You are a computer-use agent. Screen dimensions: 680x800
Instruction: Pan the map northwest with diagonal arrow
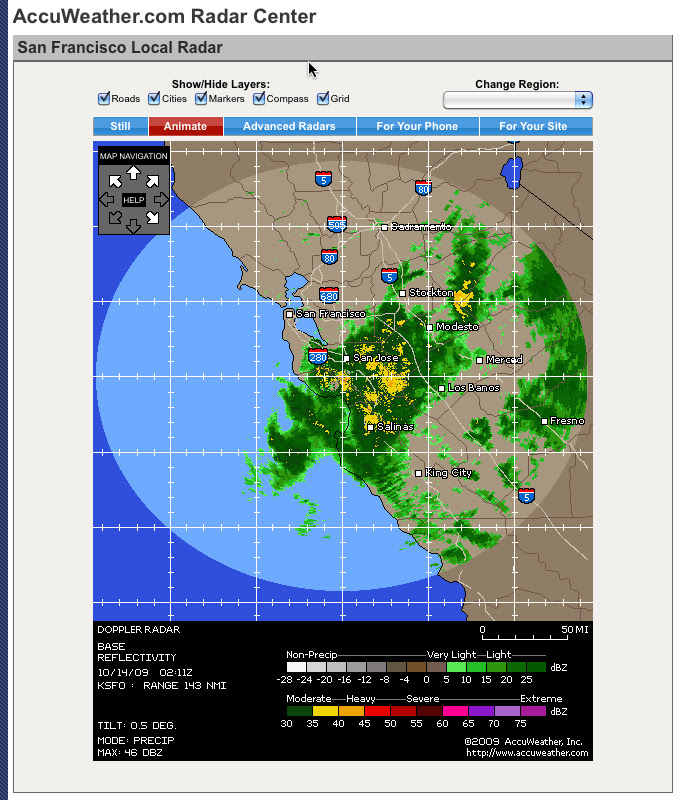click(115, 181)
